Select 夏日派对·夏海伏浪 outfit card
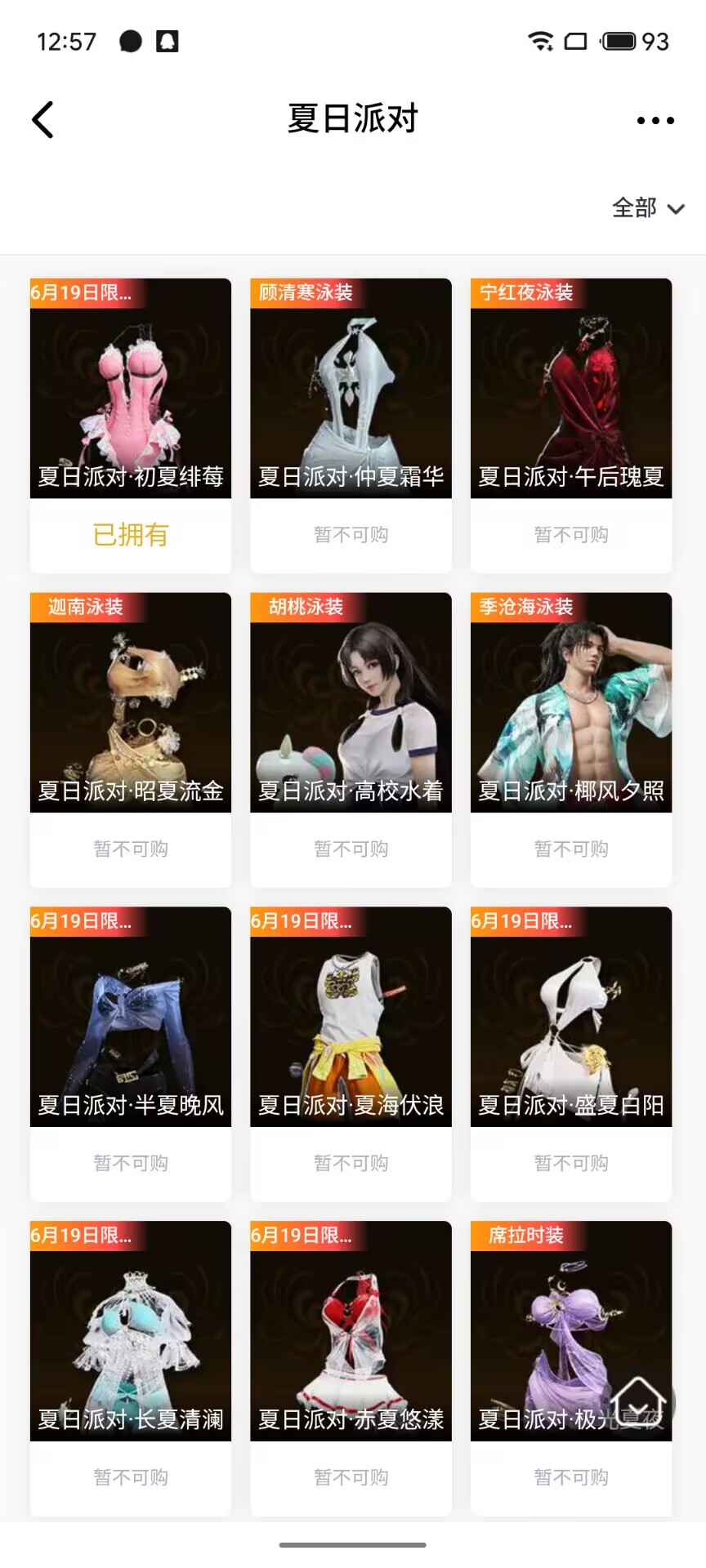 351,1017
